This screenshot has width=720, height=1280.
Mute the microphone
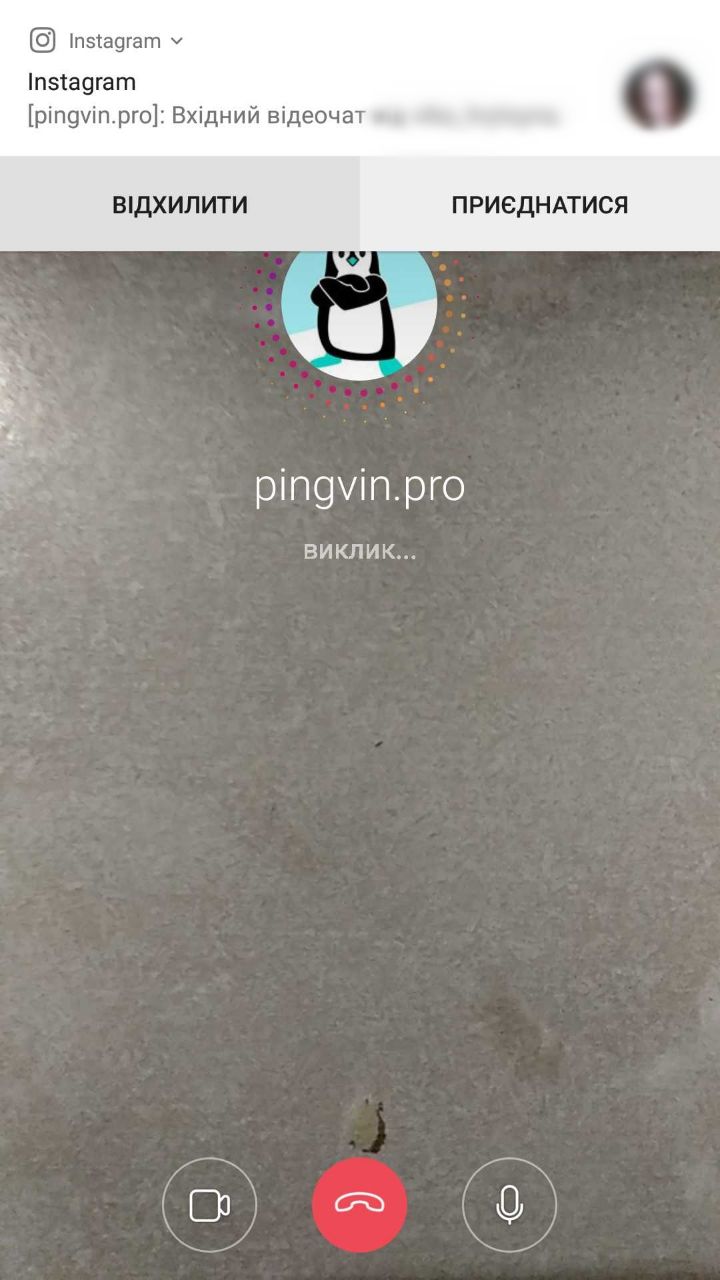510,1205
